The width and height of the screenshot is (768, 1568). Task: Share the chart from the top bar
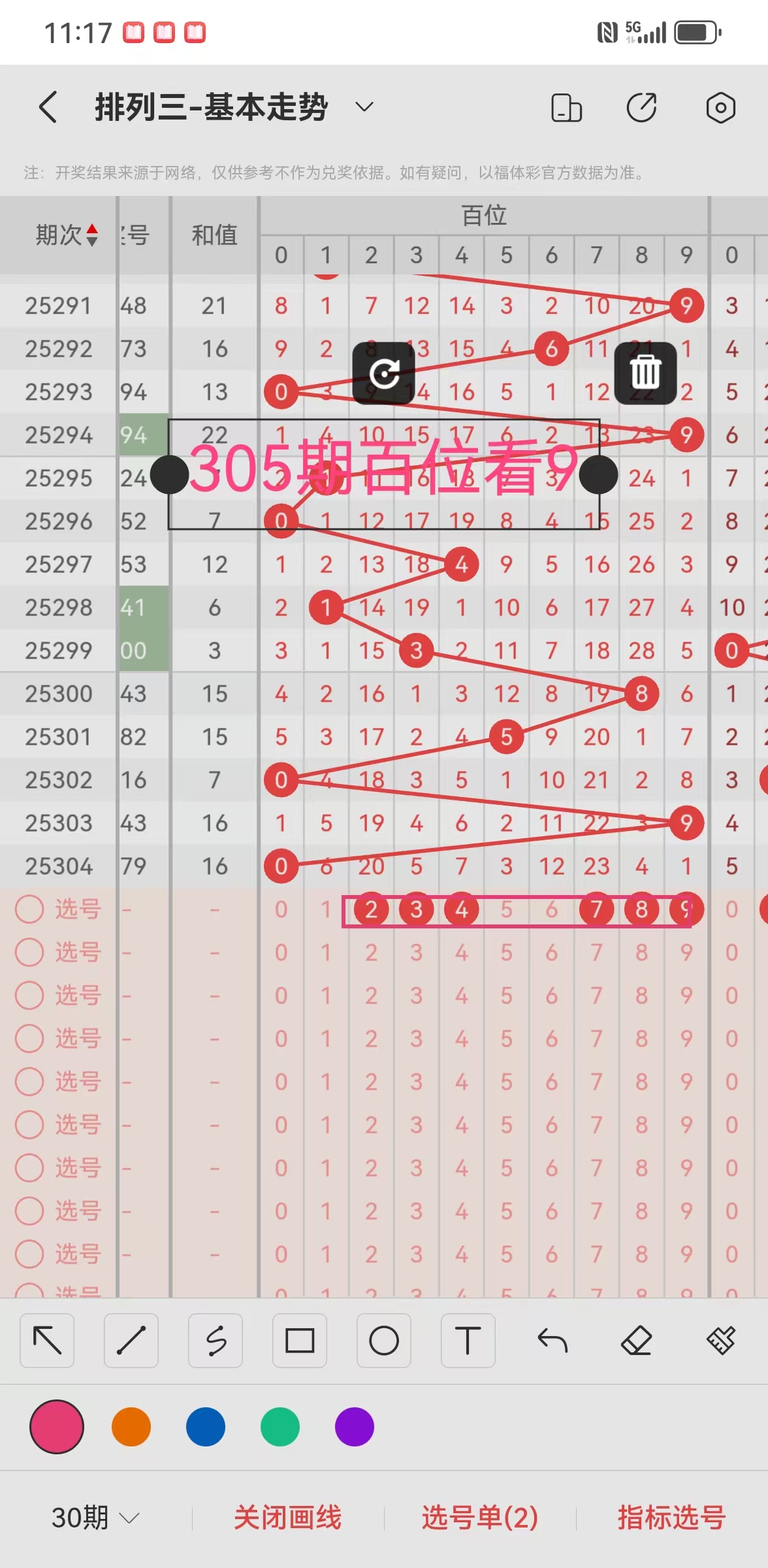(x=642, y=108)
